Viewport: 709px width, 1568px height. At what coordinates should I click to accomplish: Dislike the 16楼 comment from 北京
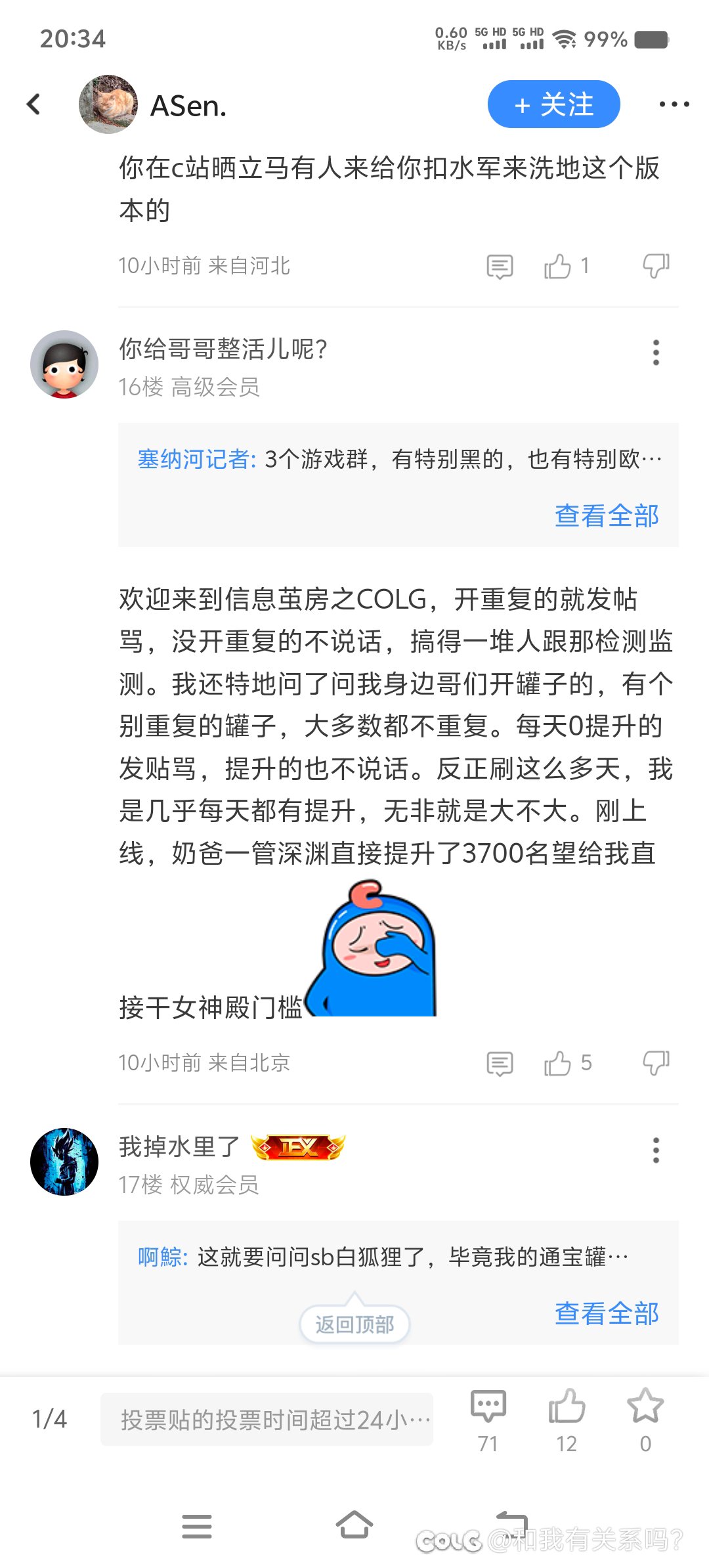click(656, 1063)
